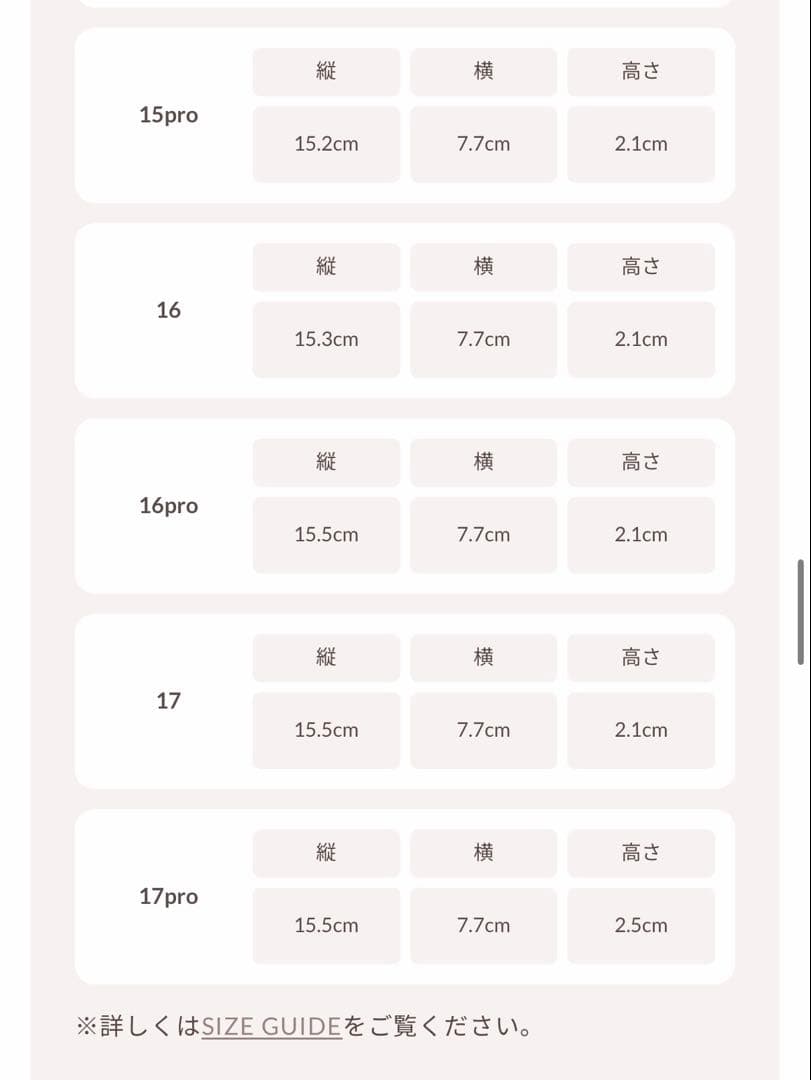Open the SIZE GUIDE link
This screenshot has width=811, height=1080.
pos(271,1026)
